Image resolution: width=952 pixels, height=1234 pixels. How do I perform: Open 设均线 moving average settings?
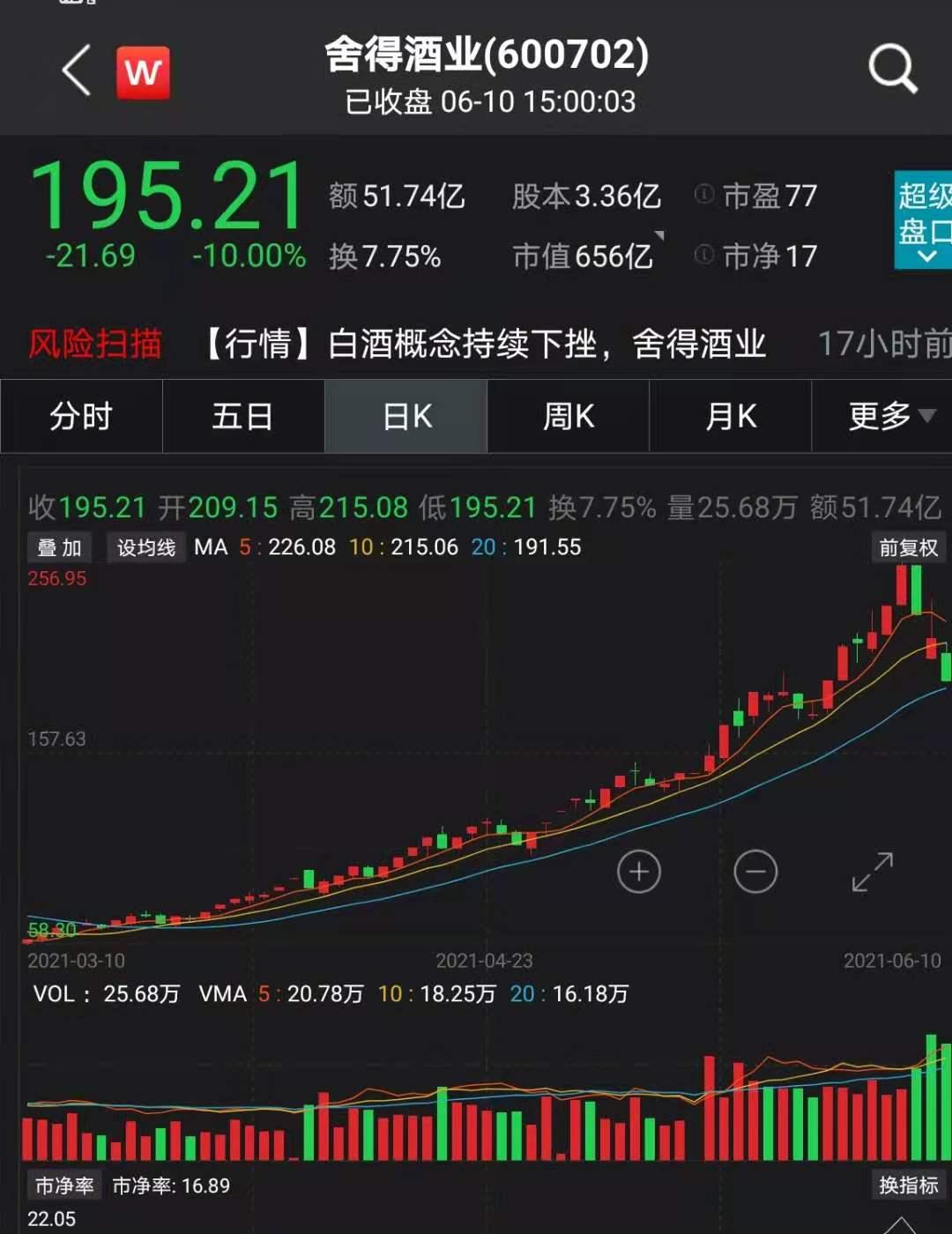pos(146,548)
